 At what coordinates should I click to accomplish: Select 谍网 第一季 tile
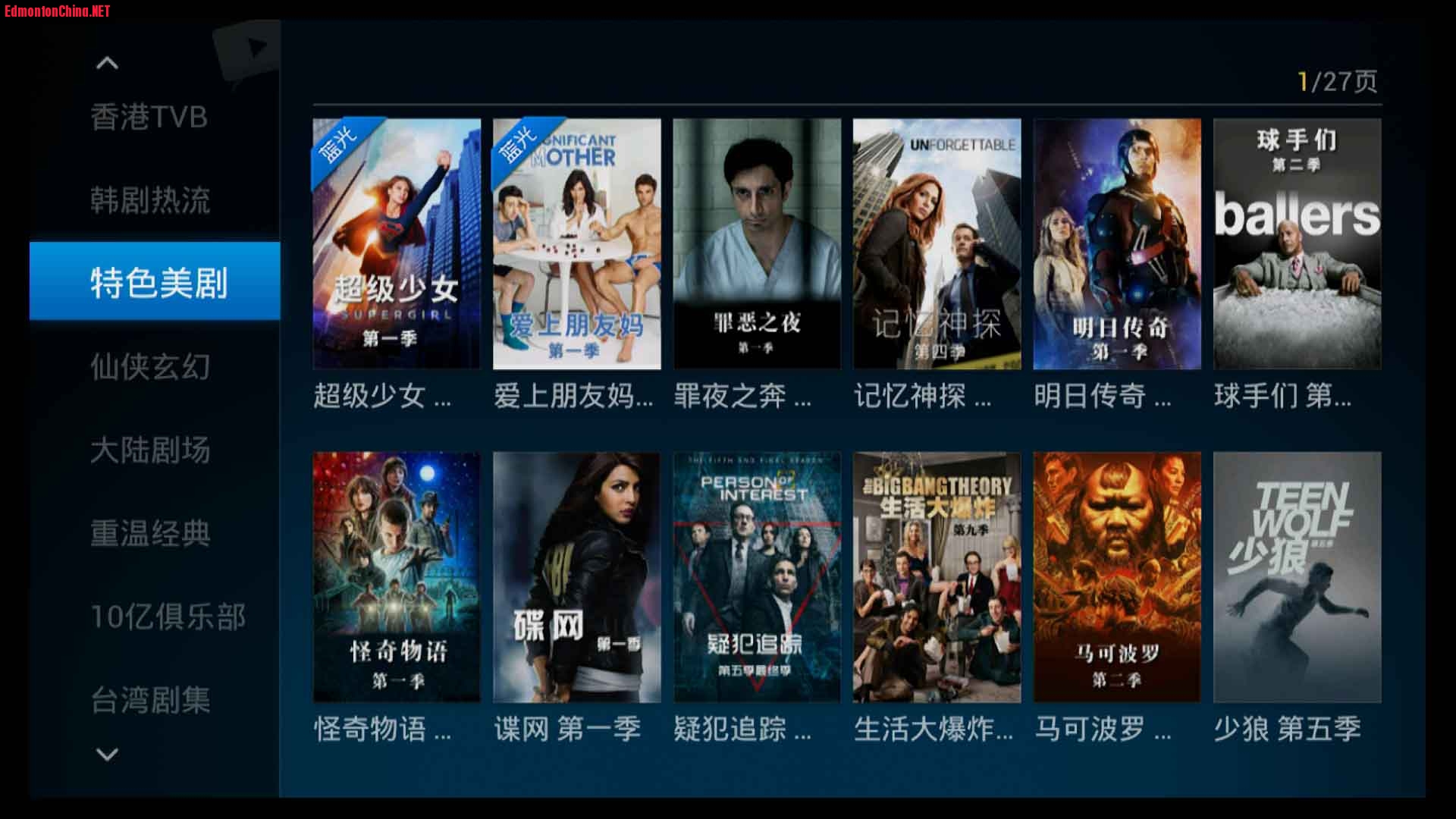click(576, 577)
